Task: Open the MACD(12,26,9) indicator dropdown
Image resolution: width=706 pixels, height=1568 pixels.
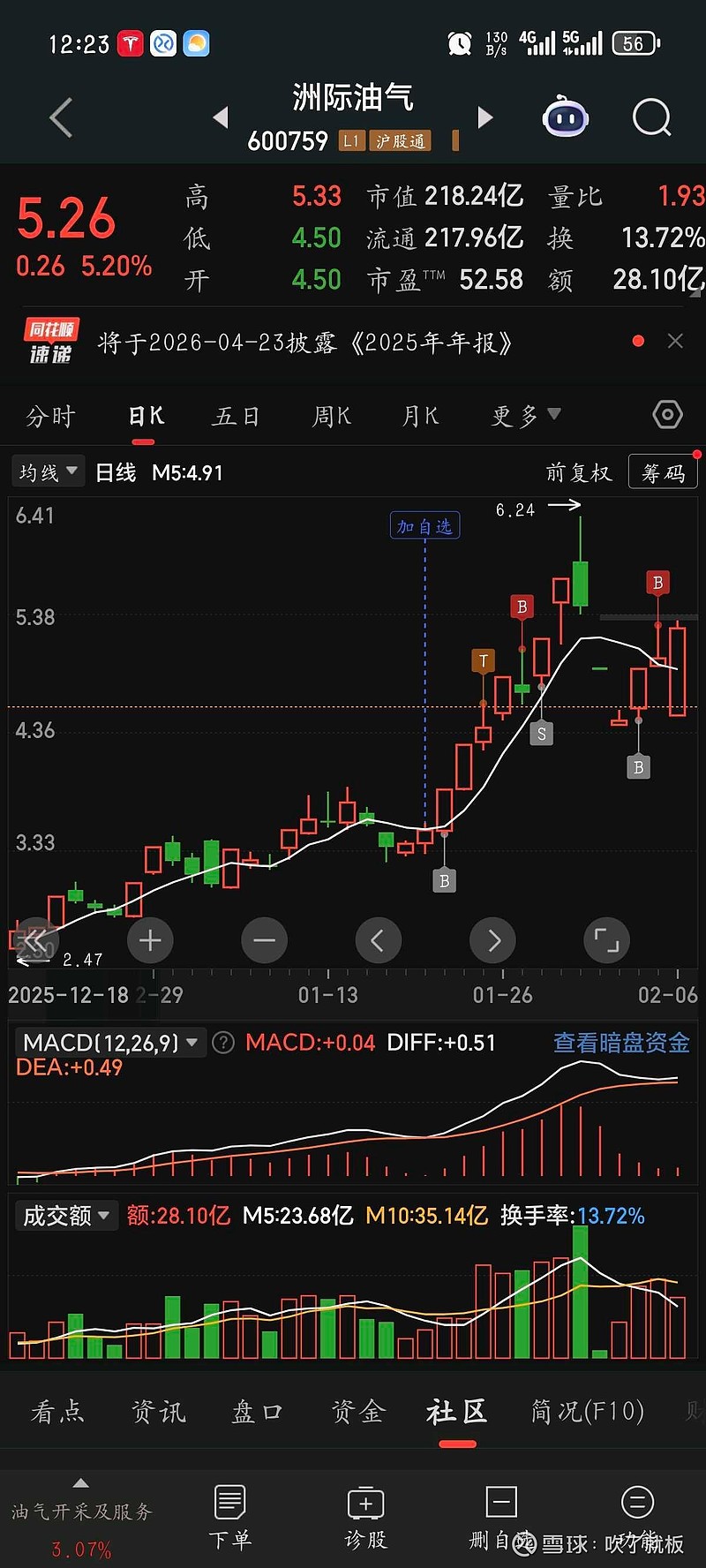Action: click(106, 1043)
